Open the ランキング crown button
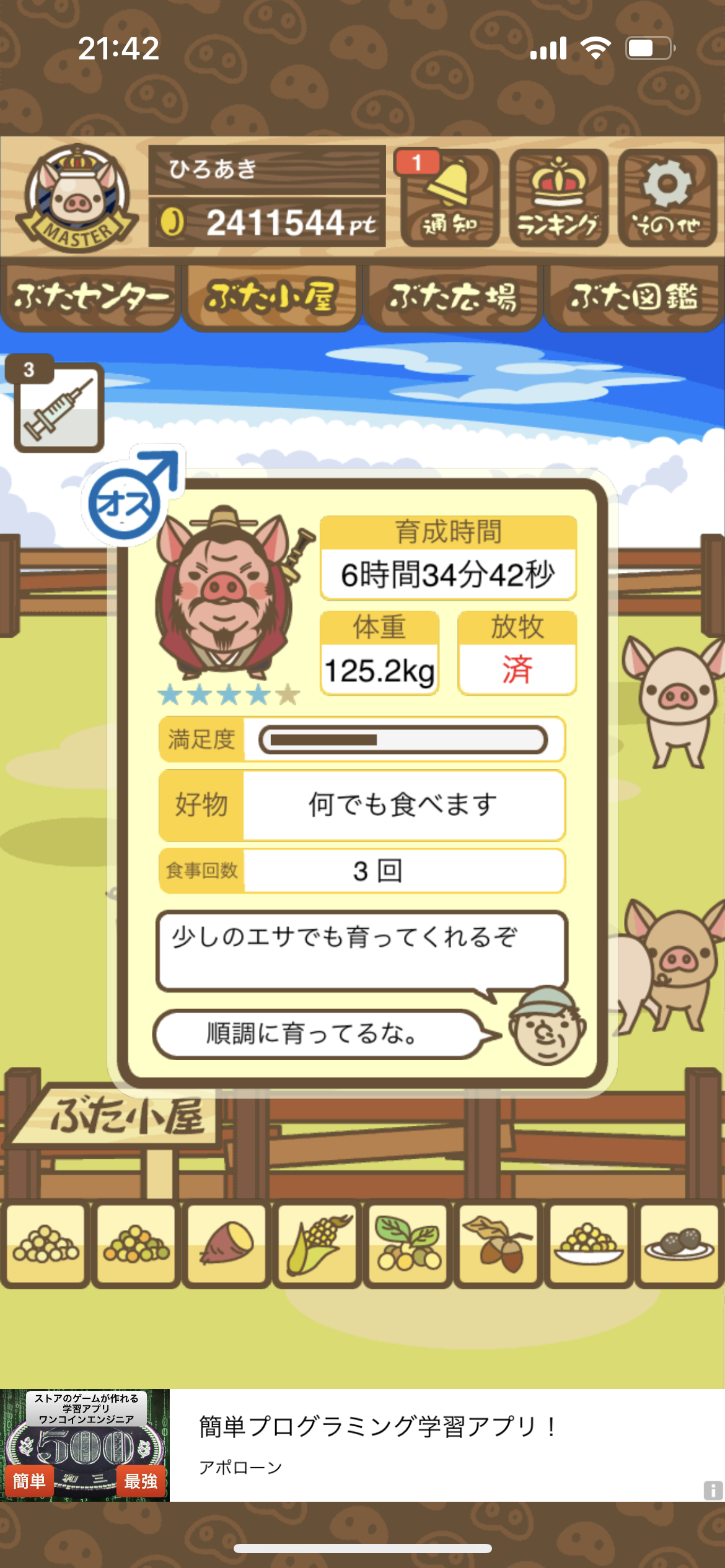 (558, 198)
